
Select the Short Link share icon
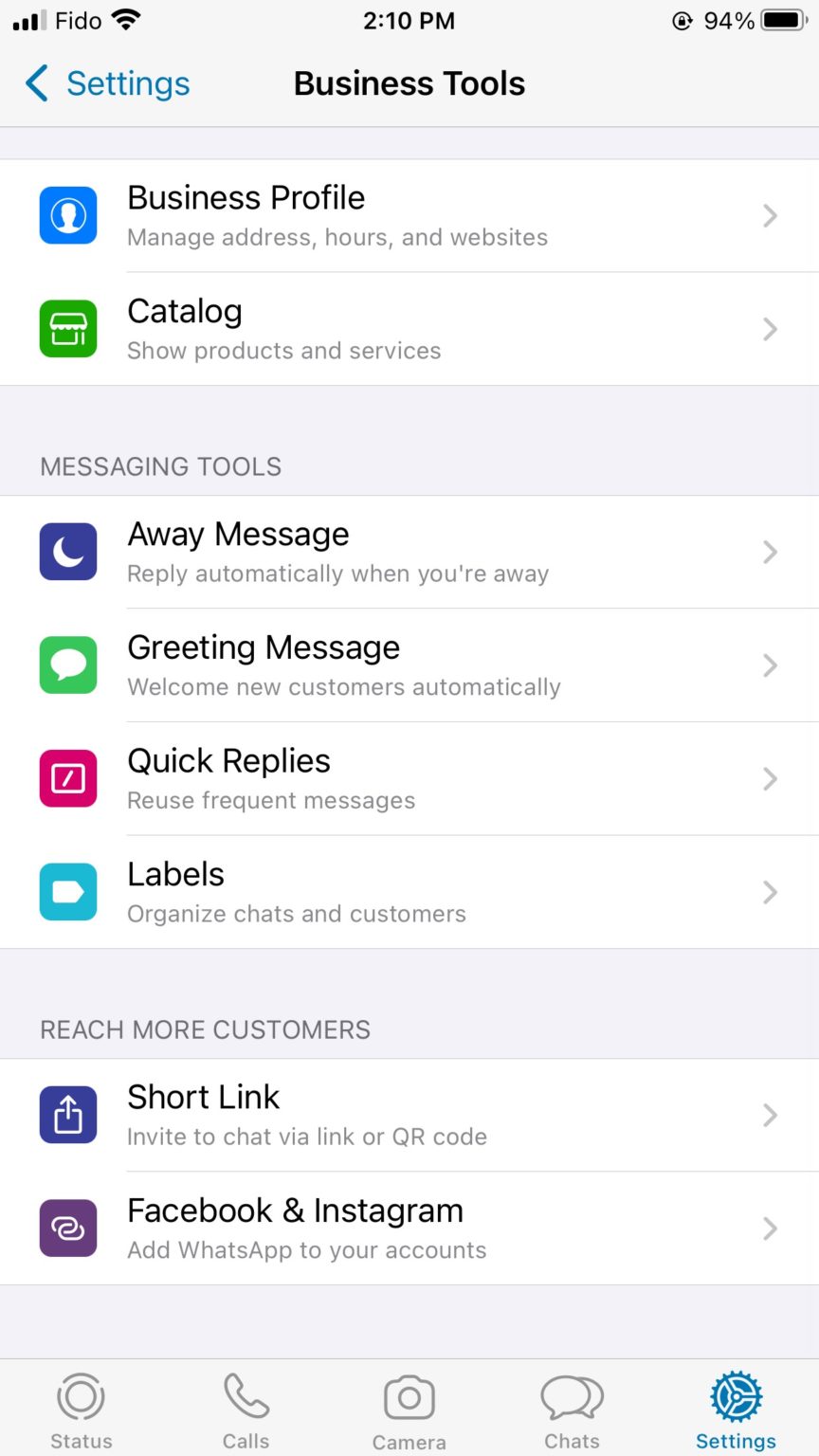(x=67, y=1115)
